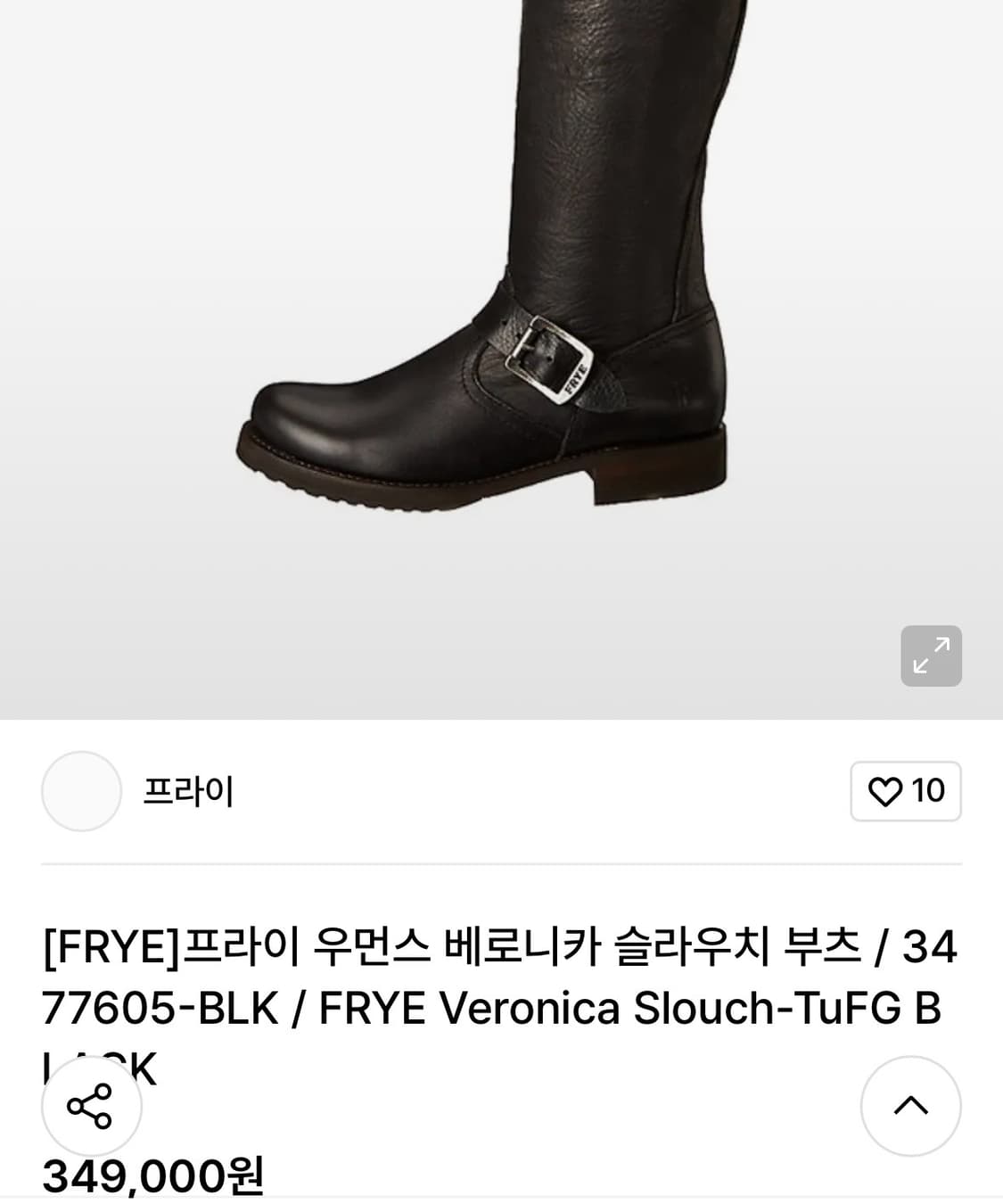Toggle the wishlist heart showing 10 likes
The image size is (1003, 1204).
click(x=905, y=791)
